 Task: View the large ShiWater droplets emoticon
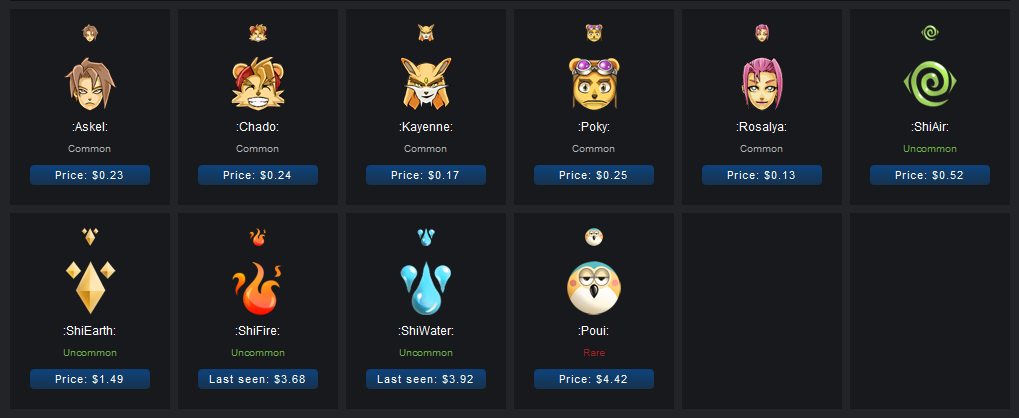pyautogui.click(x=425, y=288)
